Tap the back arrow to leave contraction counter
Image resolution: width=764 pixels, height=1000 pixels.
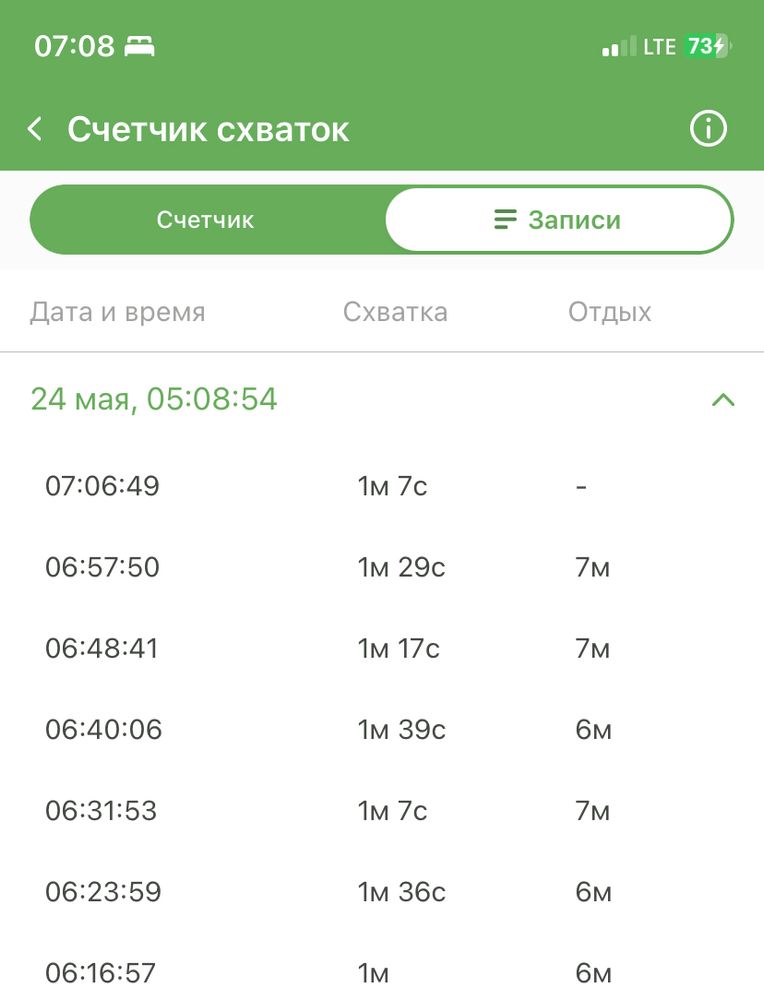point(35,128)
